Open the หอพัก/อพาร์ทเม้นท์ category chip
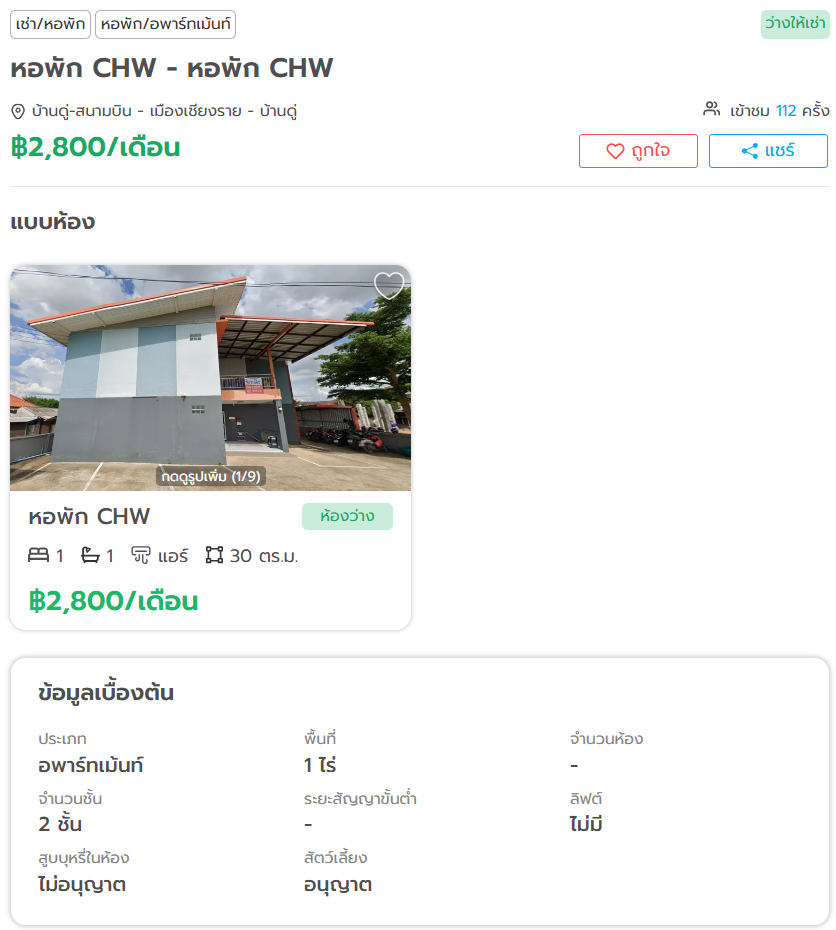This screenshot has height=930, width=836. coord(165,24)
